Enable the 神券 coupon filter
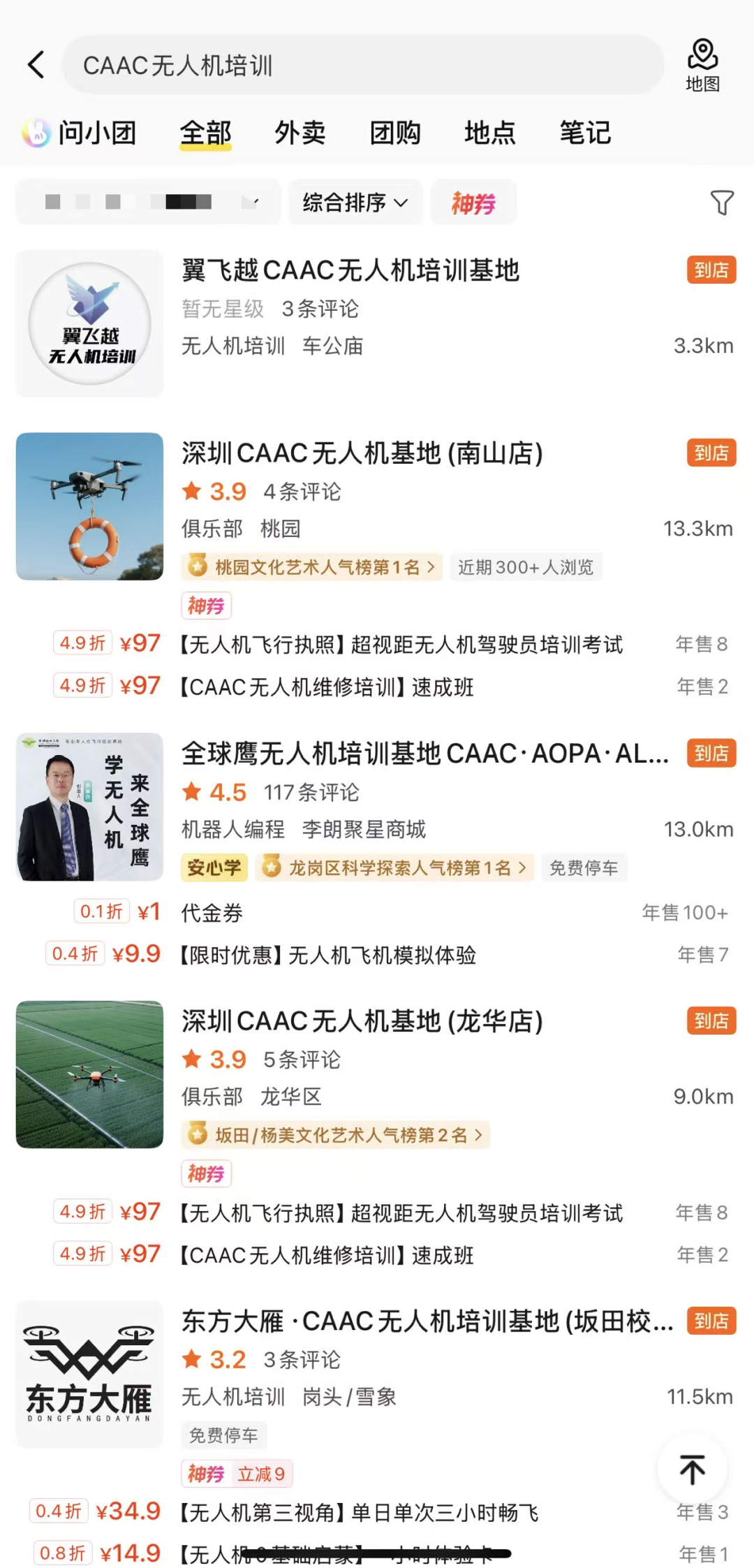754x1568 pixels. click(x=474, y=203)
